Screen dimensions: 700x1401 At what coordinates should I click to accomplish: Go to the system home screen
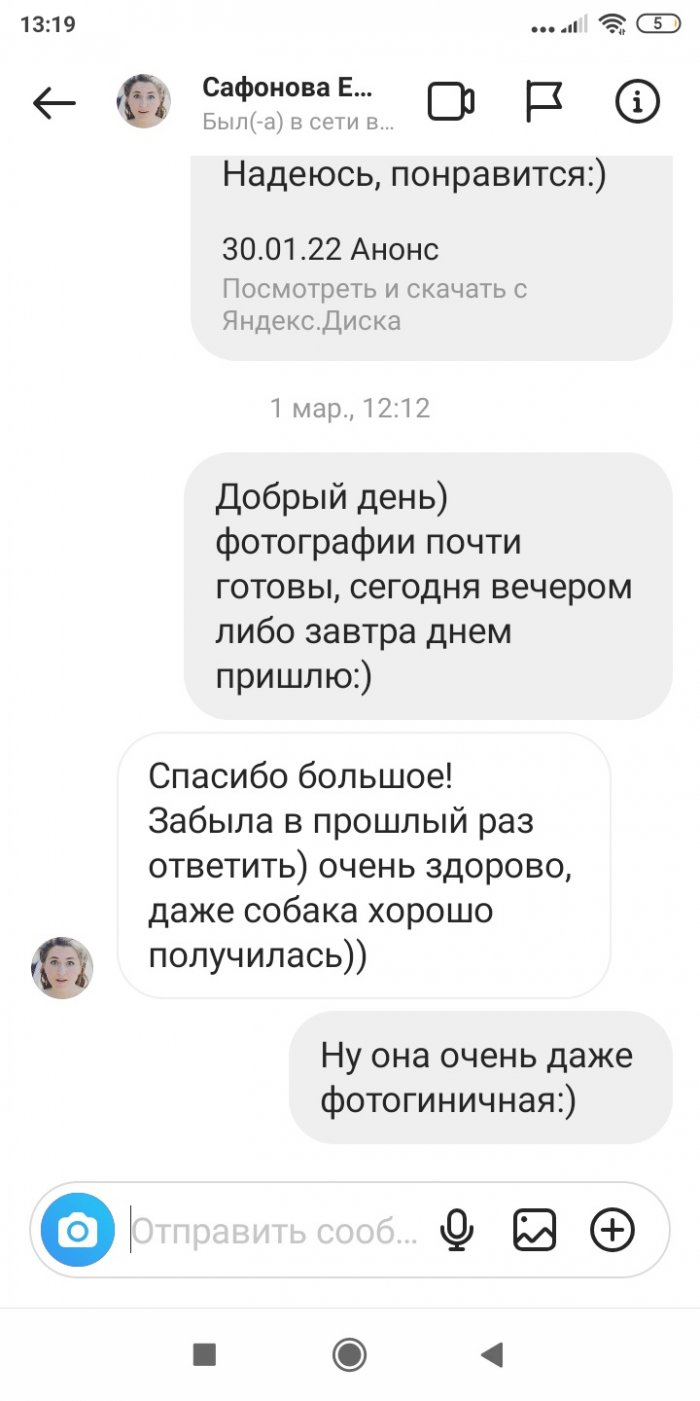click(349, 1355)
